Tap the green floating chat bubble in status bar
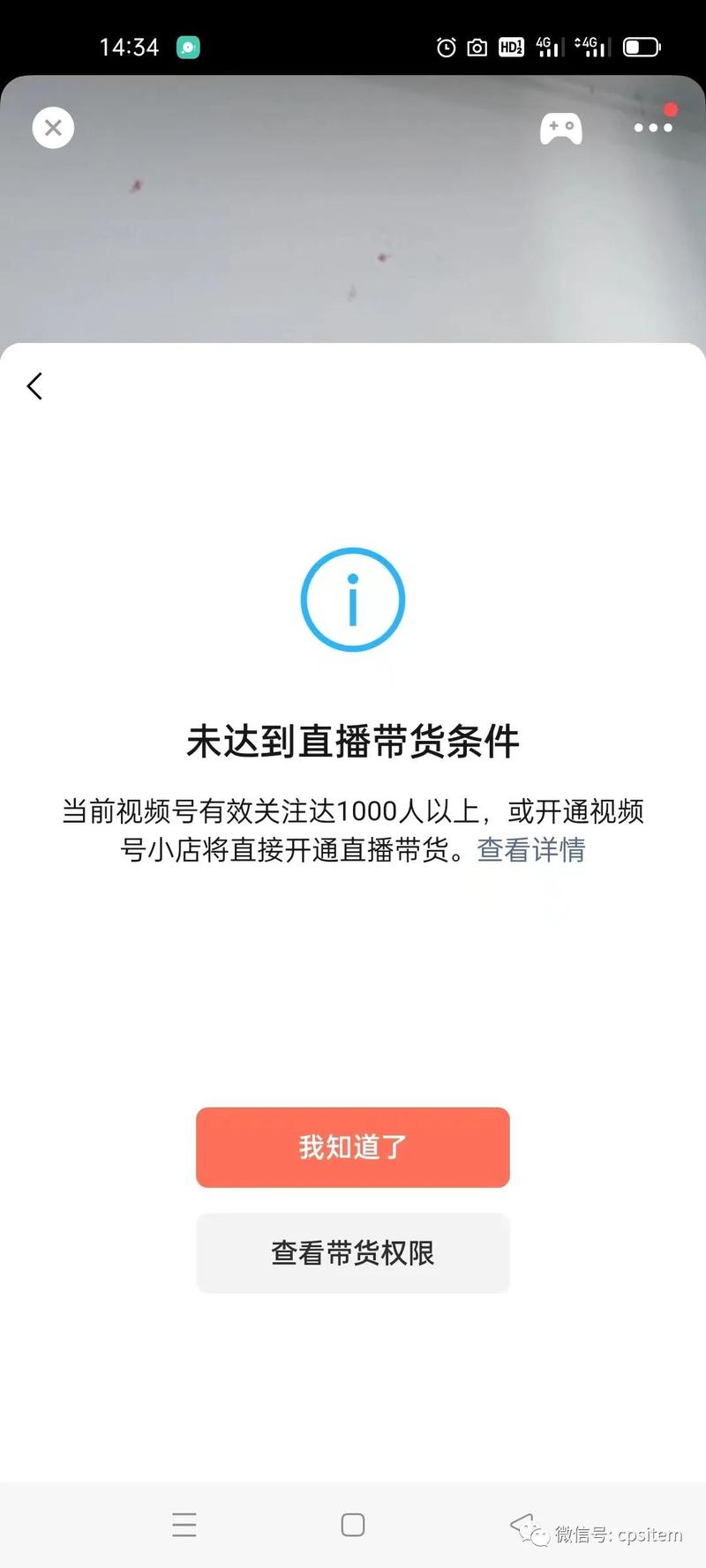 tap(188, 47)
